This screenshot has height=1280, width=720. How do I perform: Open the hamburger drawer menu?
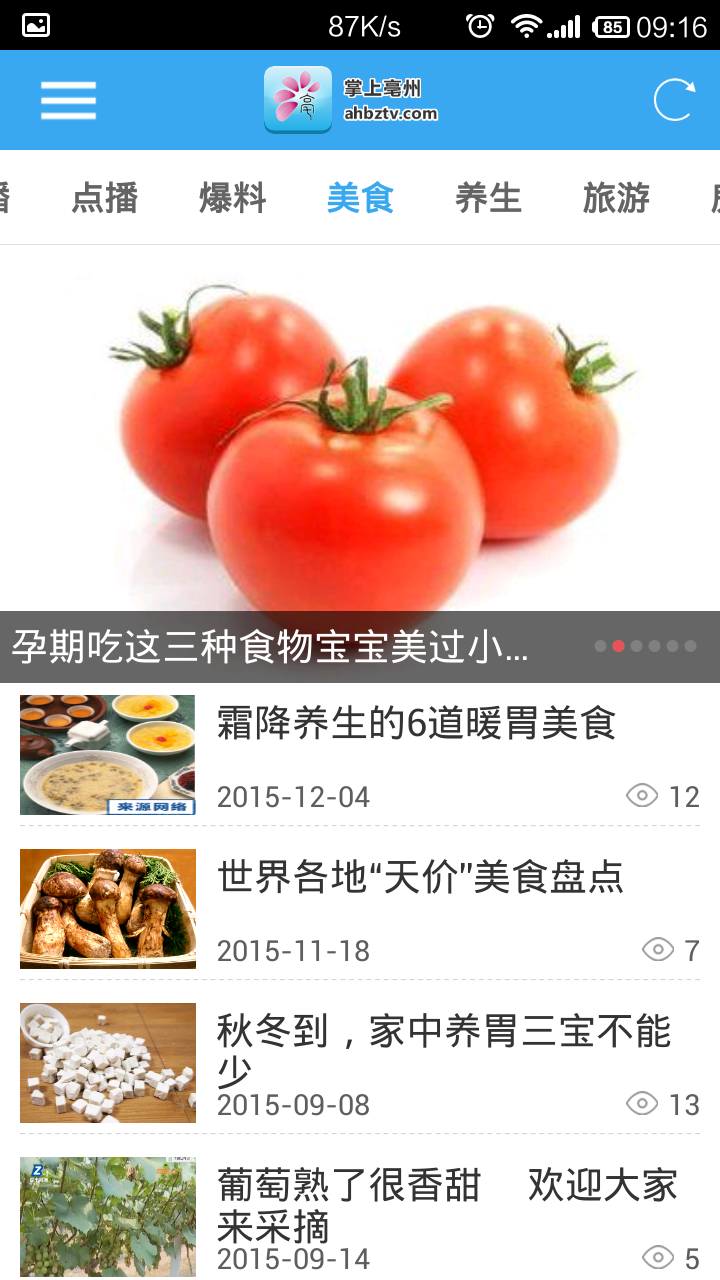pyautogui.click(x=68, y=100)
